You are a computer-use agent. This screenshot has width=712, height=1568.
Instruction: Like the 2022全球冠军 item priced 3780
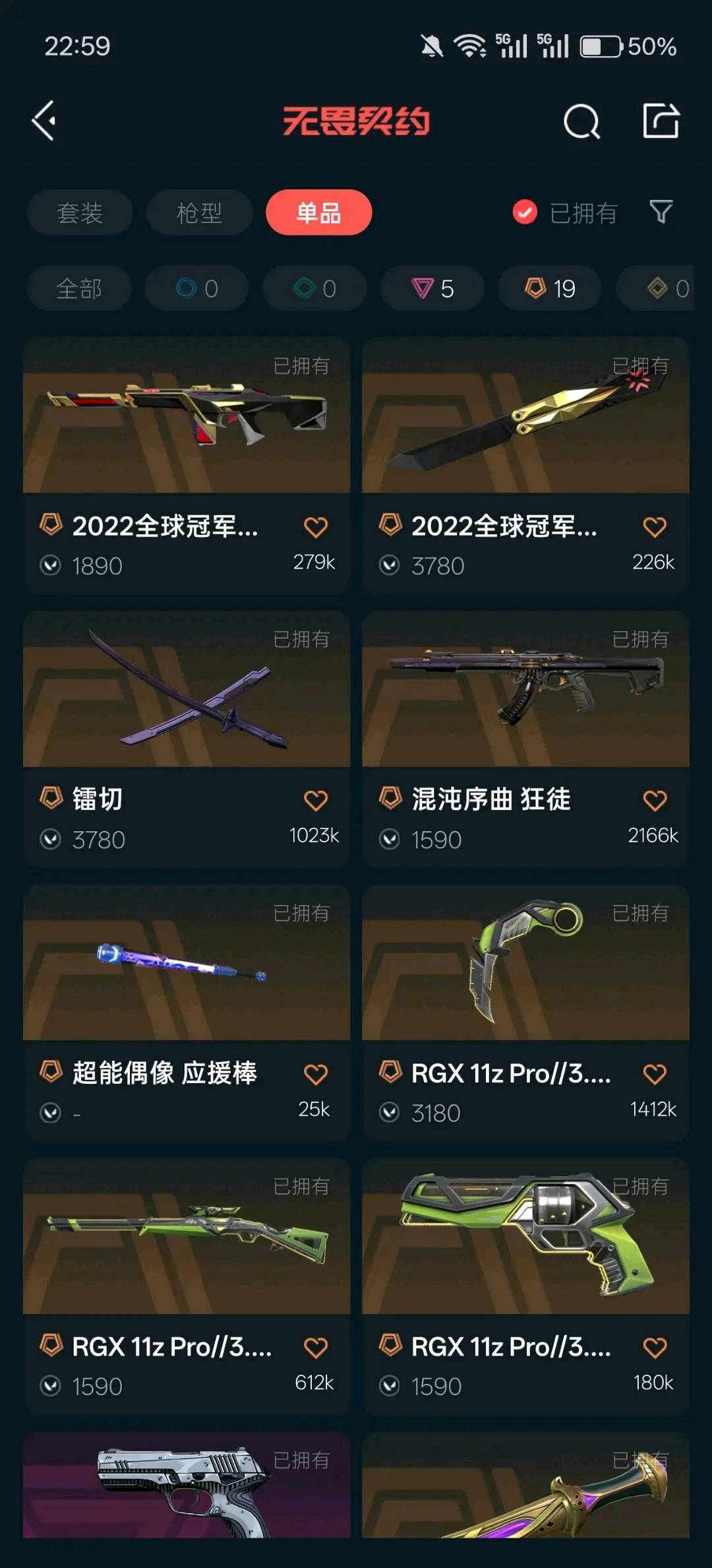[655, 527]
